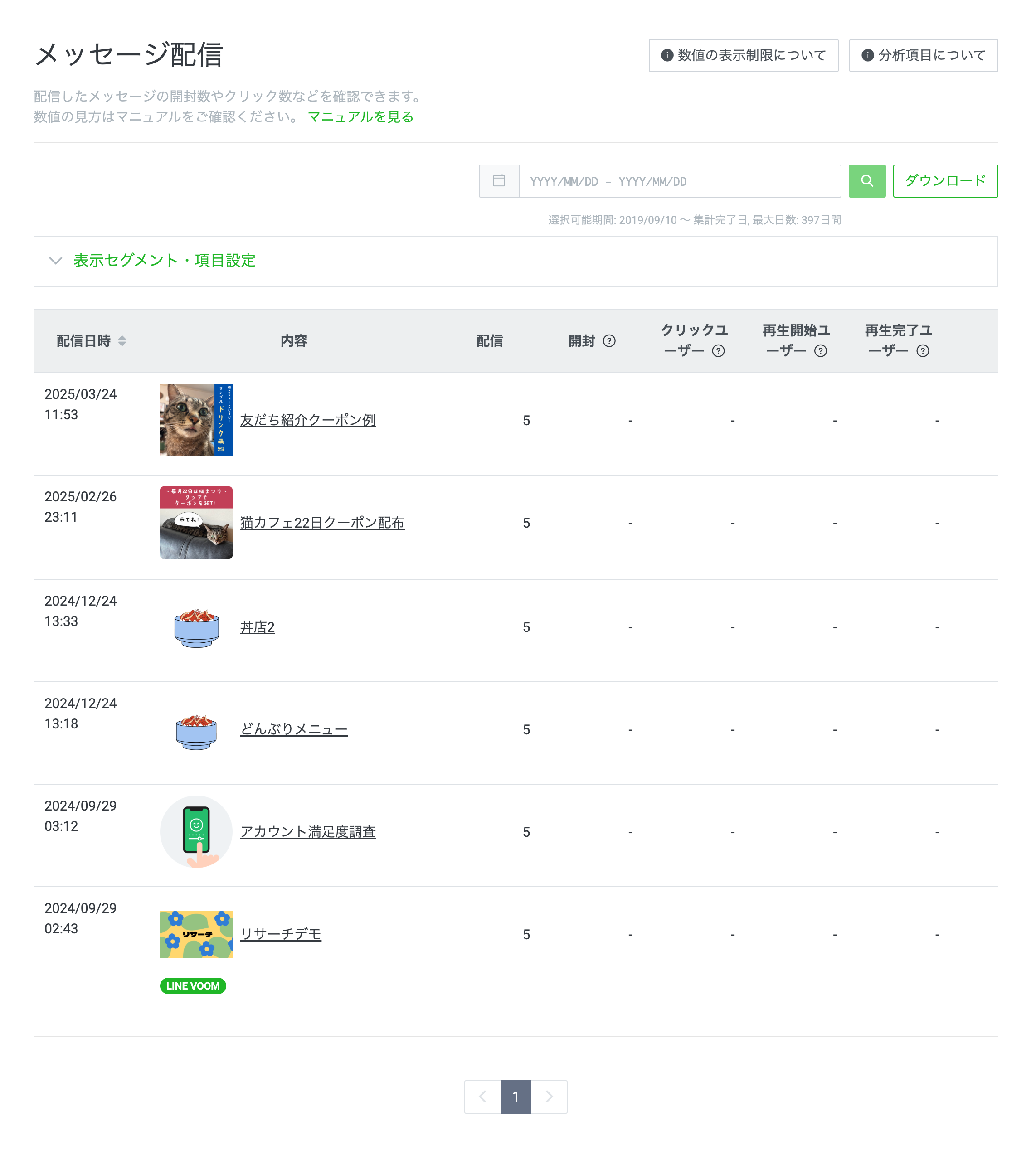Open リサーチデモ message
The width and height of the screenshot is (1036, 1165).
click(281, 935)
